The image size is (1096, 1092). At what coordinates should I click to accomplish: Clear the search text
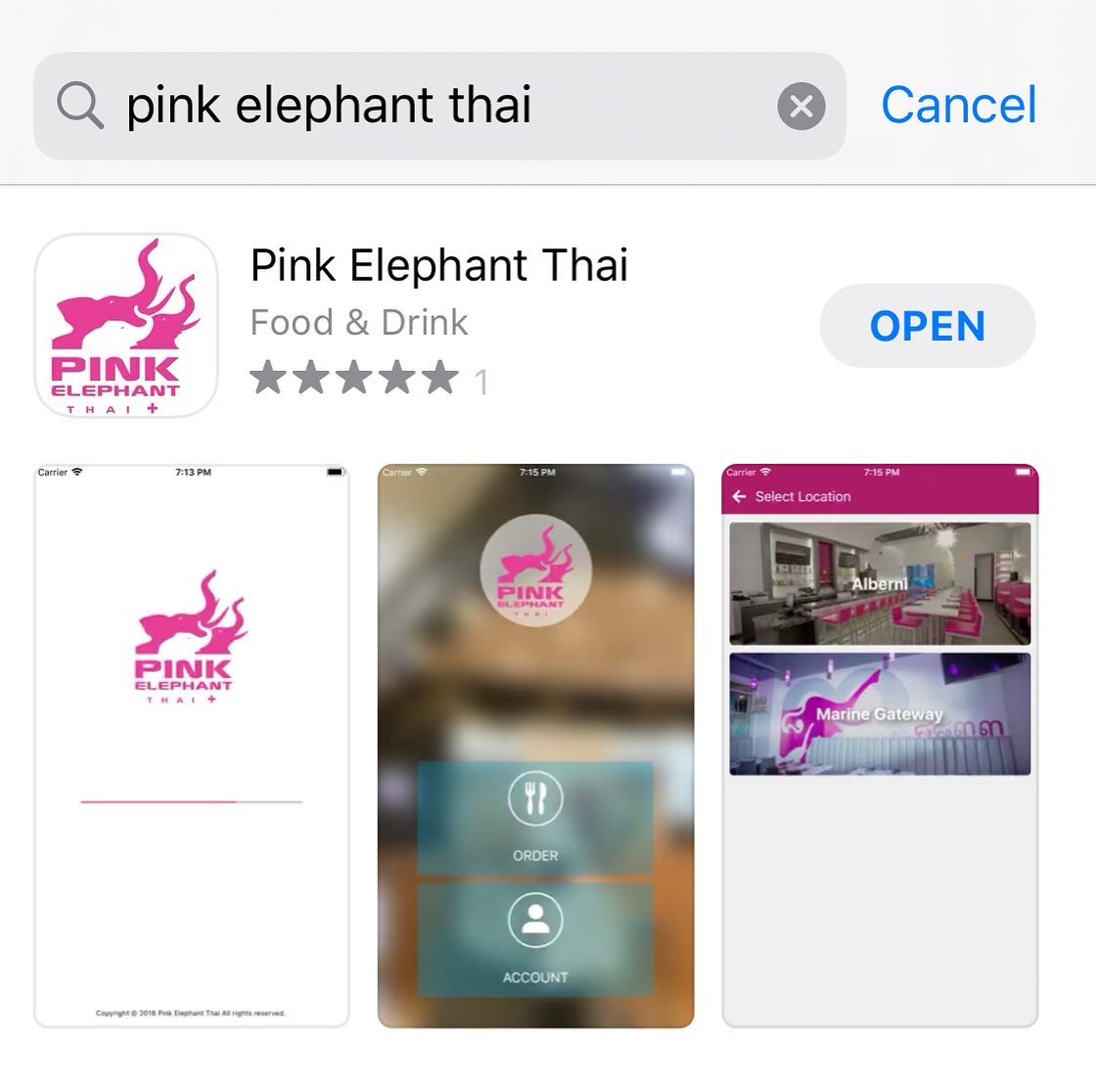pos(800,106)
